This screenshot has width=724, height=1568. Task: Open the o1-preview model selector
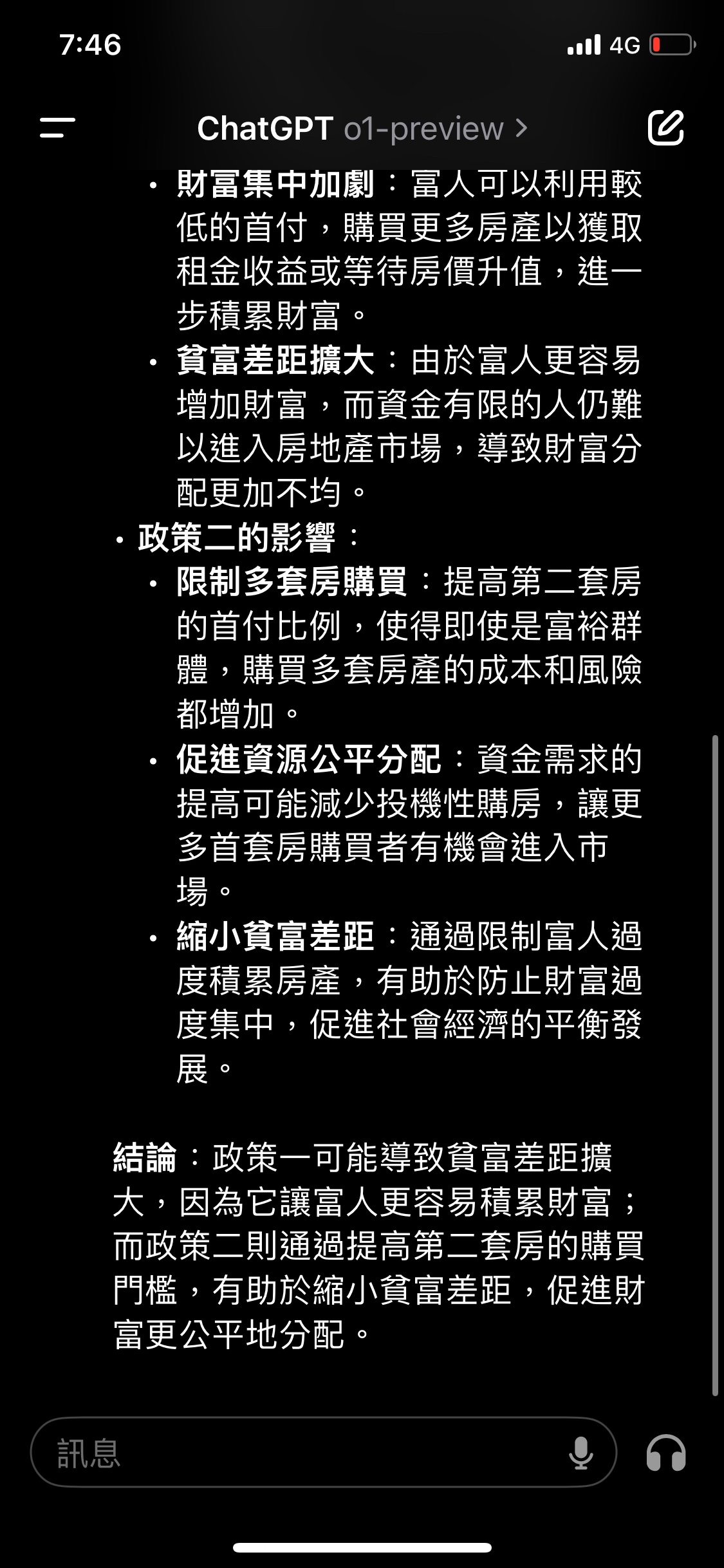click(362, 128)
